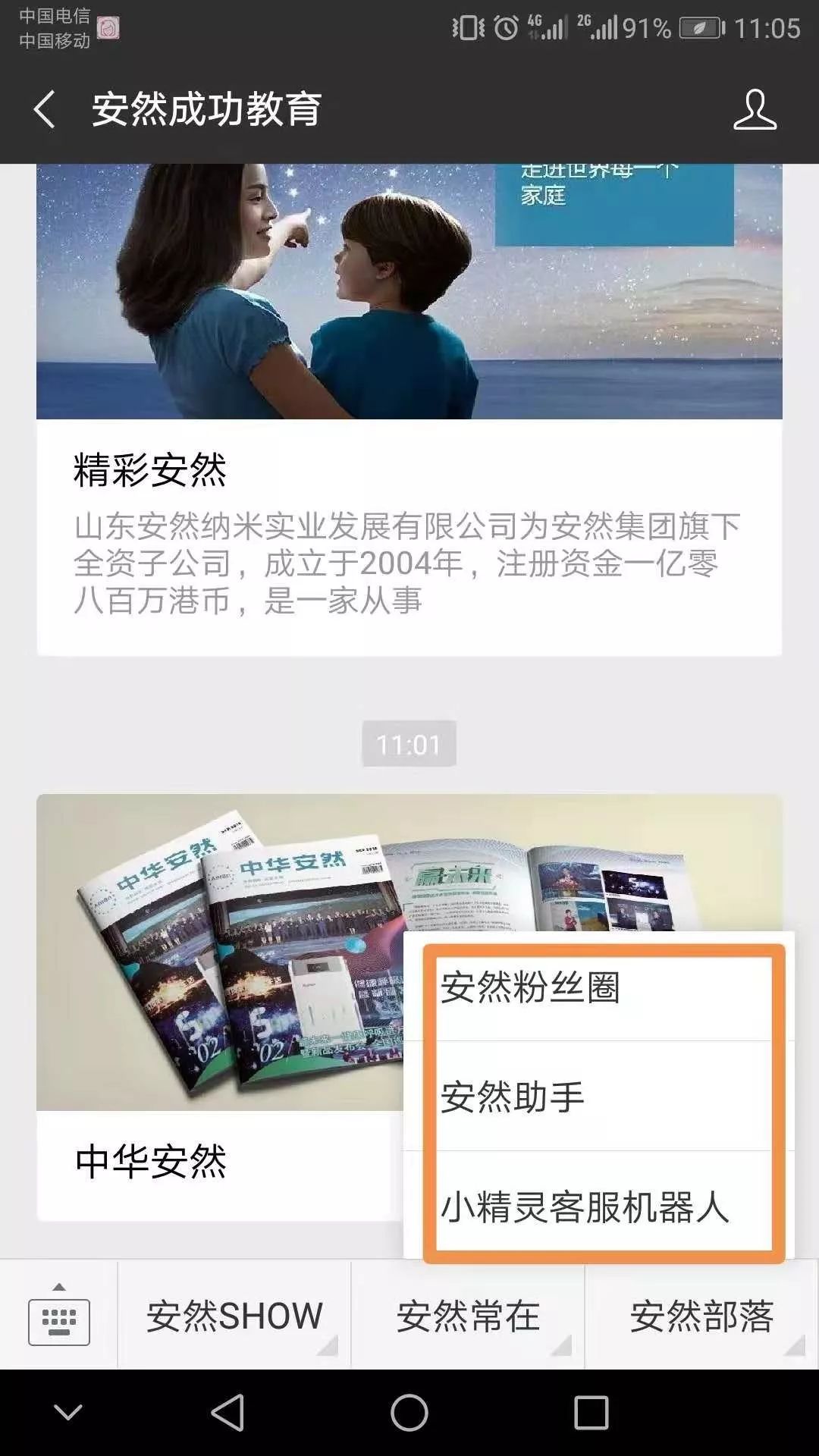Expand the 安然SHOW menu
Screen dimensions: 819x1456
point(234,1317)
